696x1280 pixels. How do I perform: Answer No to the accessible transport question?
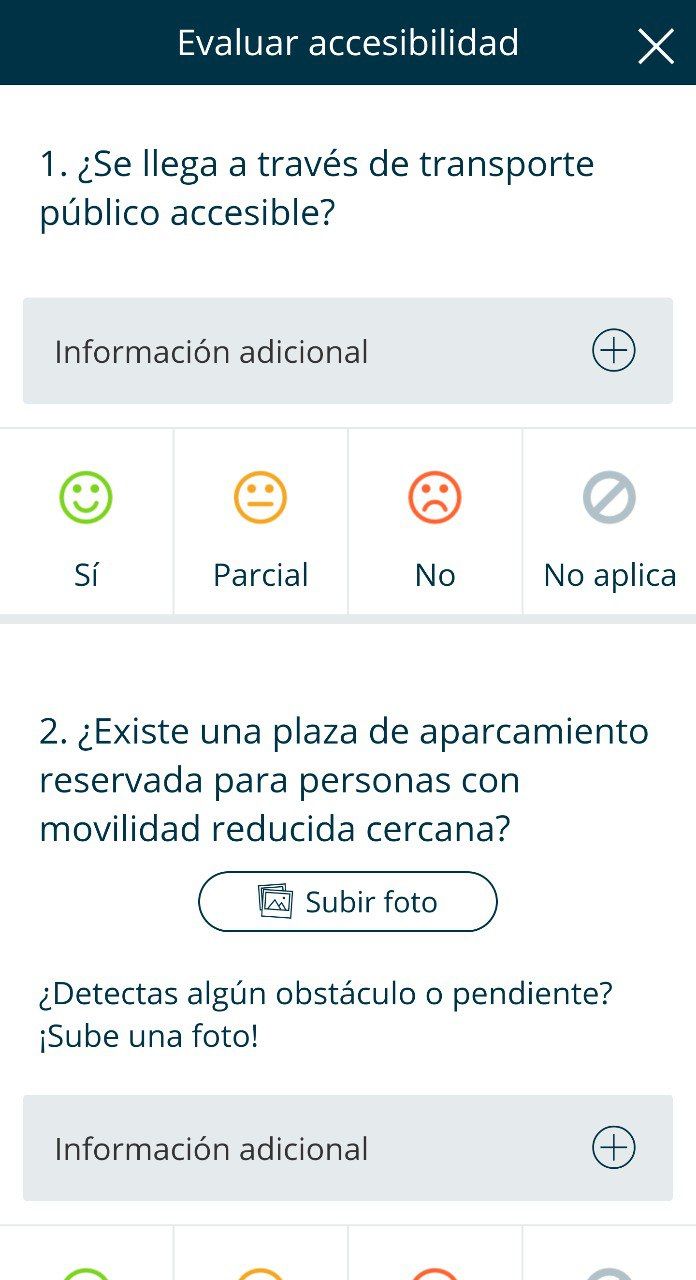(x=435, y=522)
